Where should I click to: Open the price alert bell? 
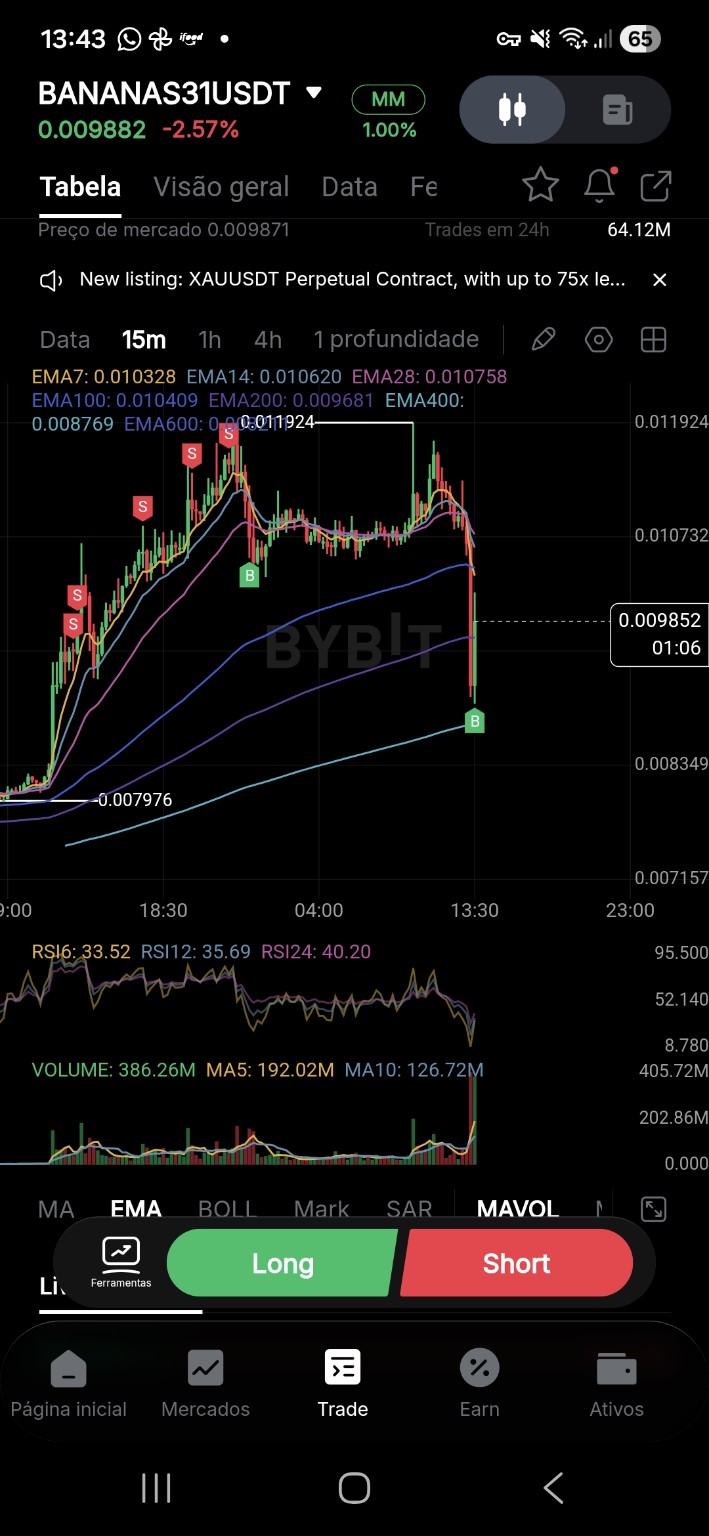pos(599,185)
